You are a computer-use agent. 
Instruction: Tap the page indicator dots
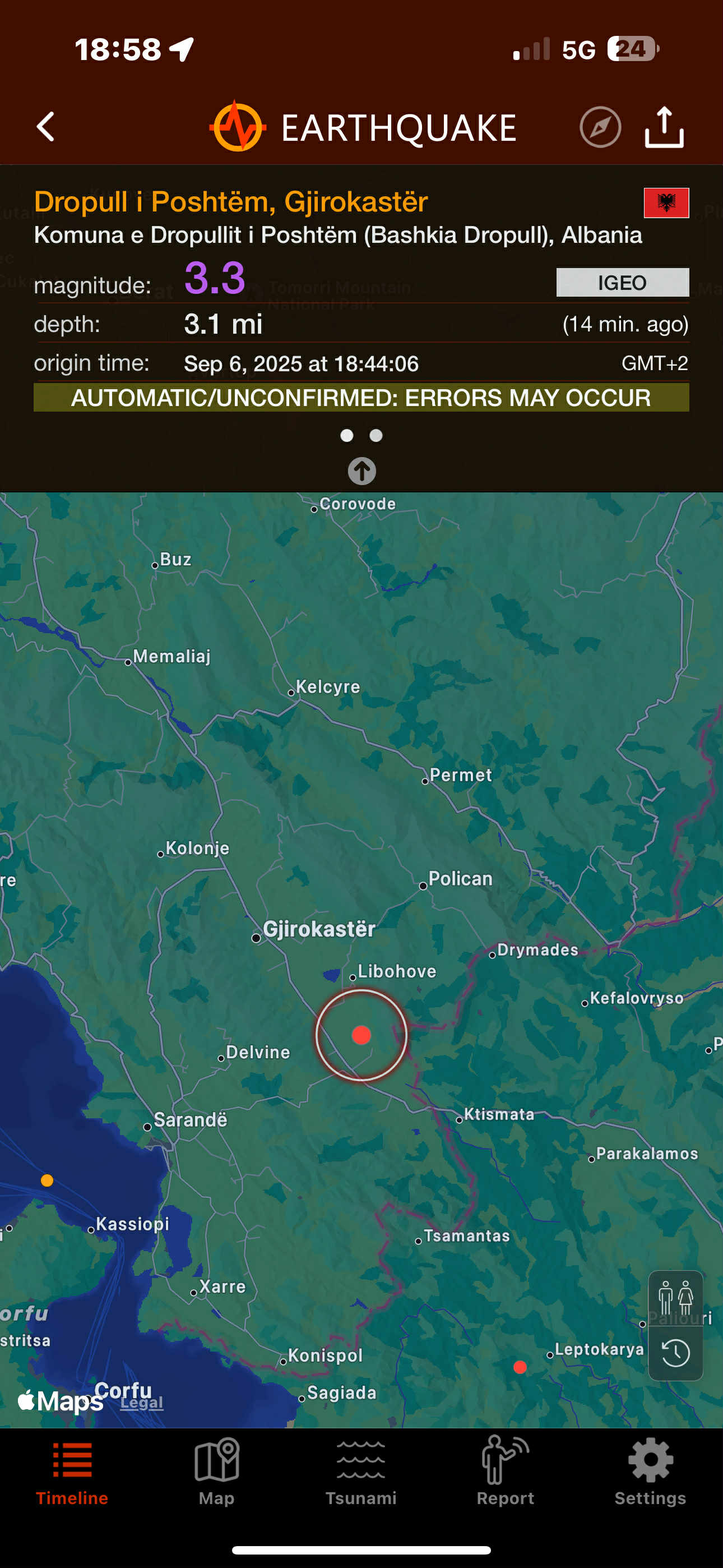pyautogui.click(x=361, y=435)
